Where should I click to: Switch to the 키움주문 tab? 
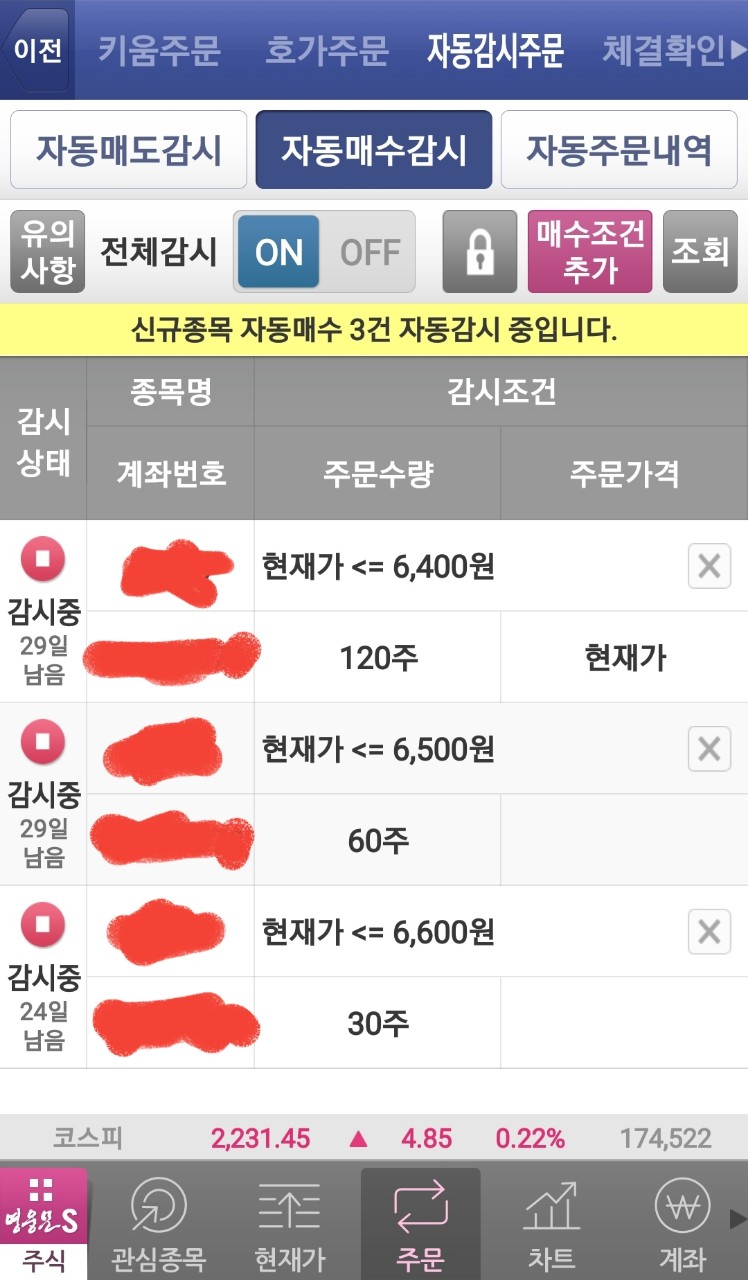point(160,50)
